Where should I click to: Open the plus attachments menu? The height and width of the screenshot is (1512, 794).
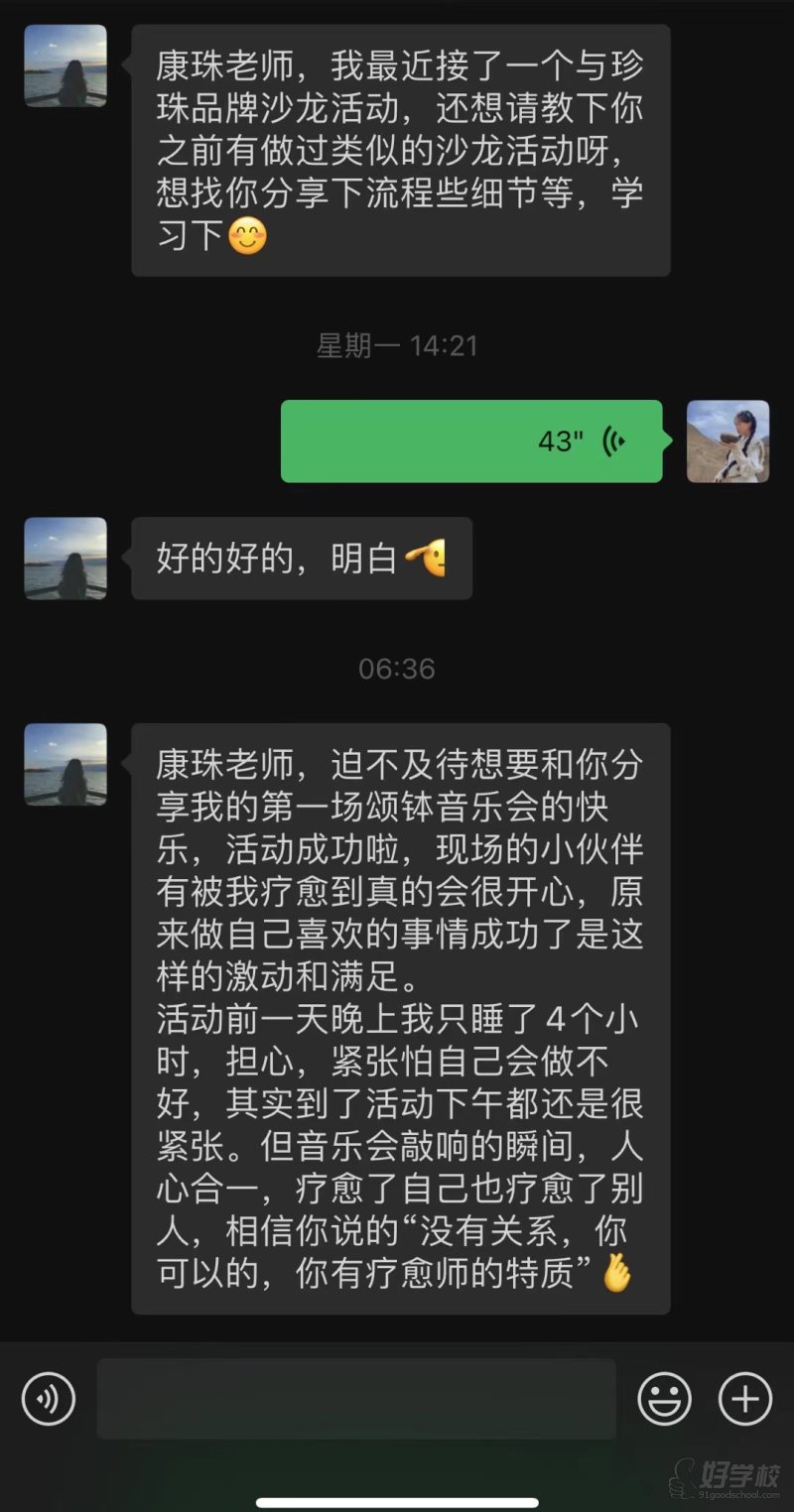pos(744,1399)
